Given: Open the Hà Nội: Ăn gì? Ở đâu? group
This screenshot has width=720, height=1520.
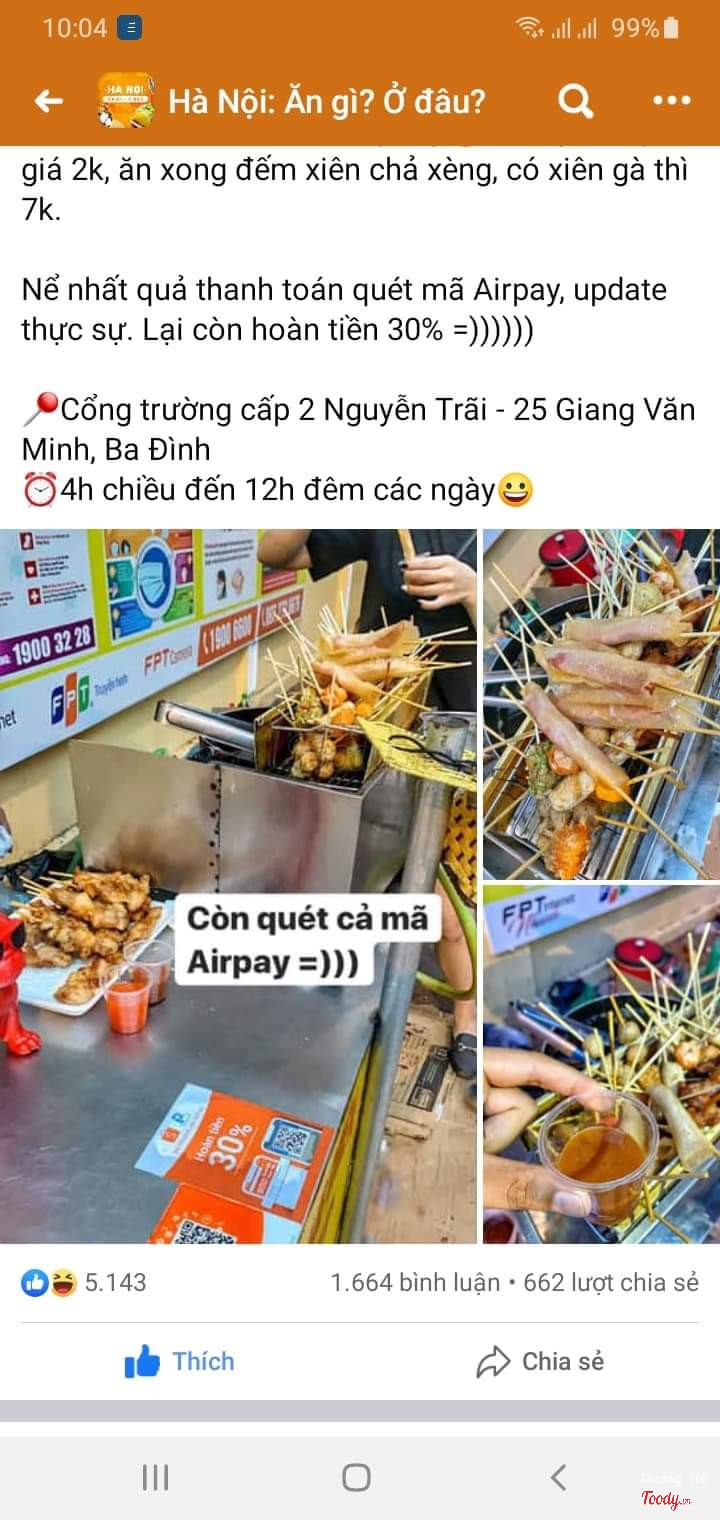Looking at the screenshot, I should [x=326, y=101].
